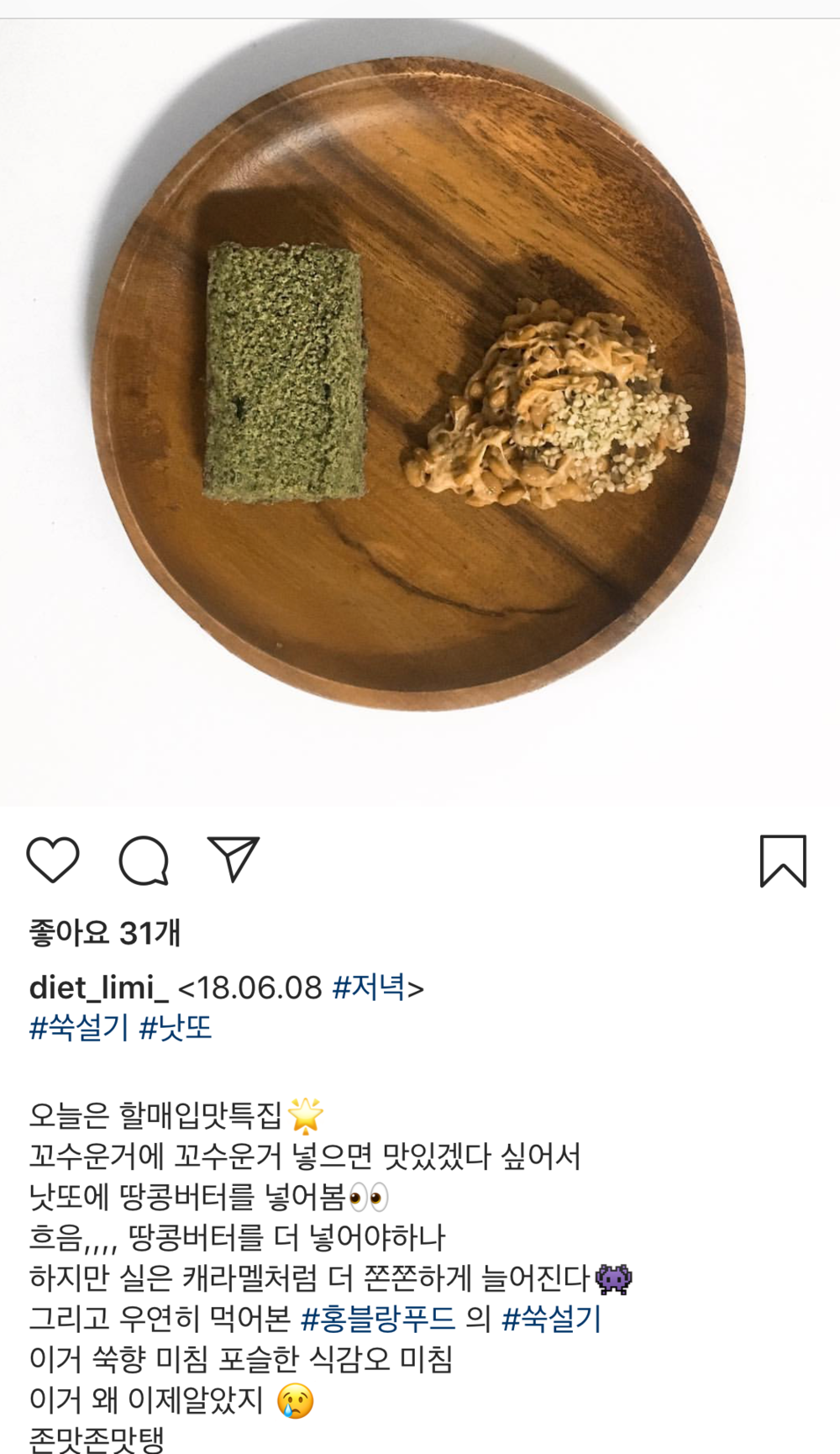Bookmark this post
The width and height of the screenshot is (840, 1454).
tap(783, 861)
